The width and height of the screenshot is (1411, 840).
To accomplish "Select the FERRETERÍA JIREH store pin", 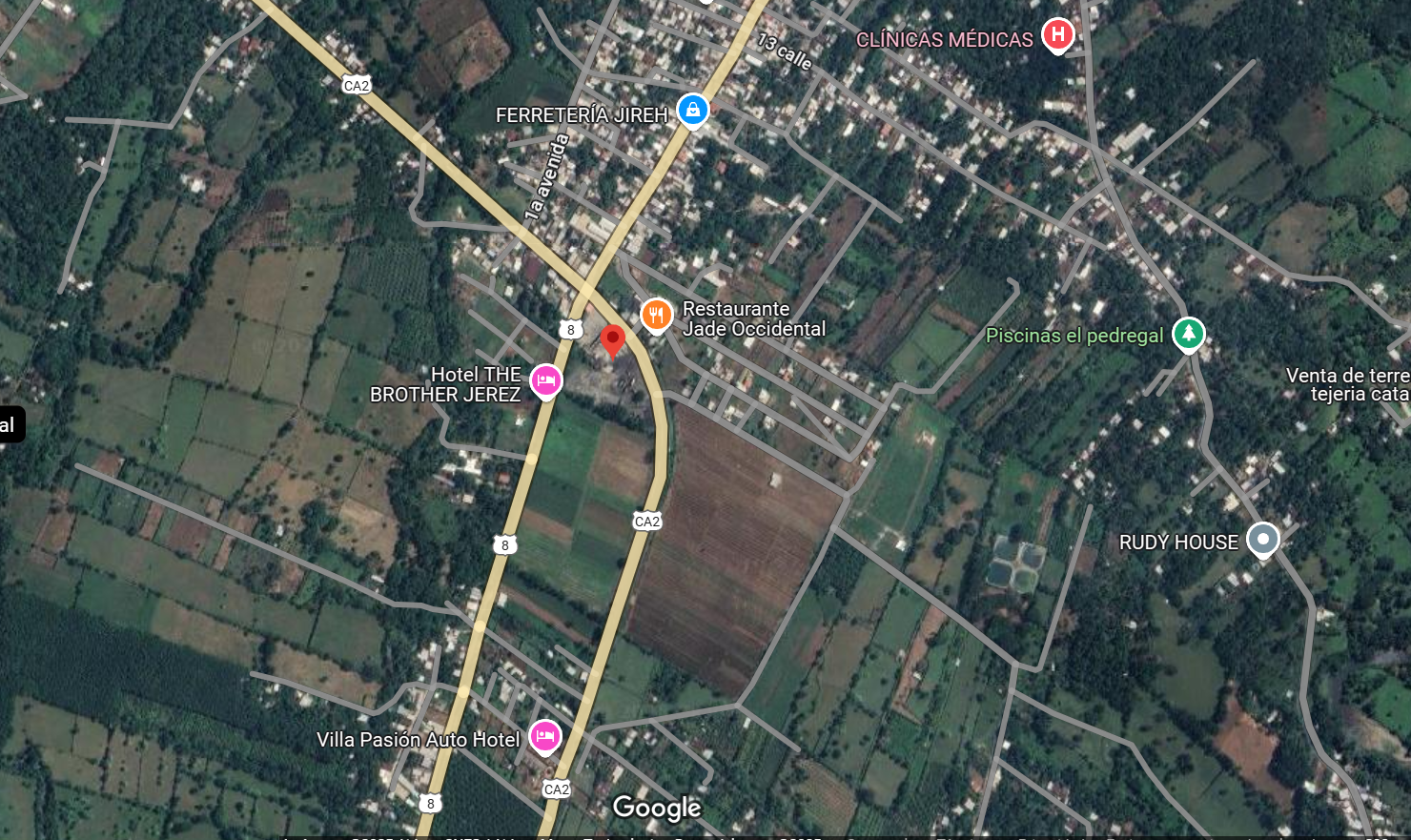I will pos(693,110).
